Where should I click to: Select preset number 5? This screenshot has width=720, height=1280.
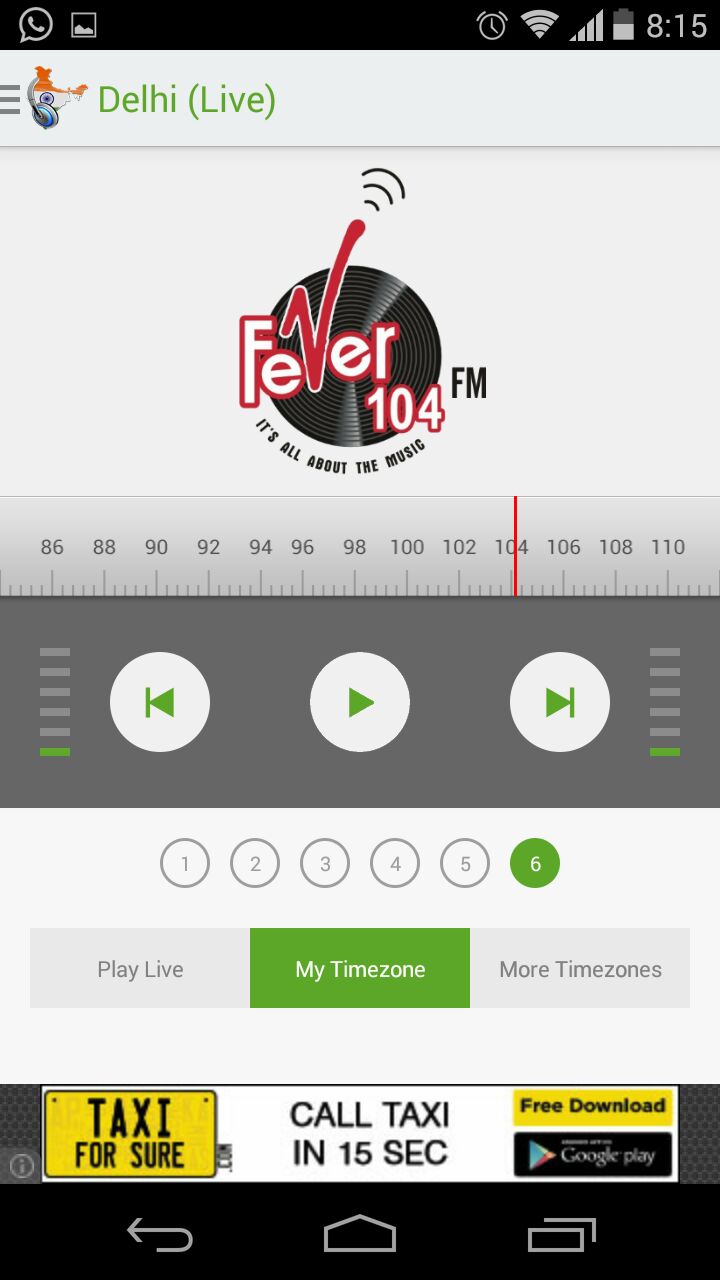click(x=465, y=863)
